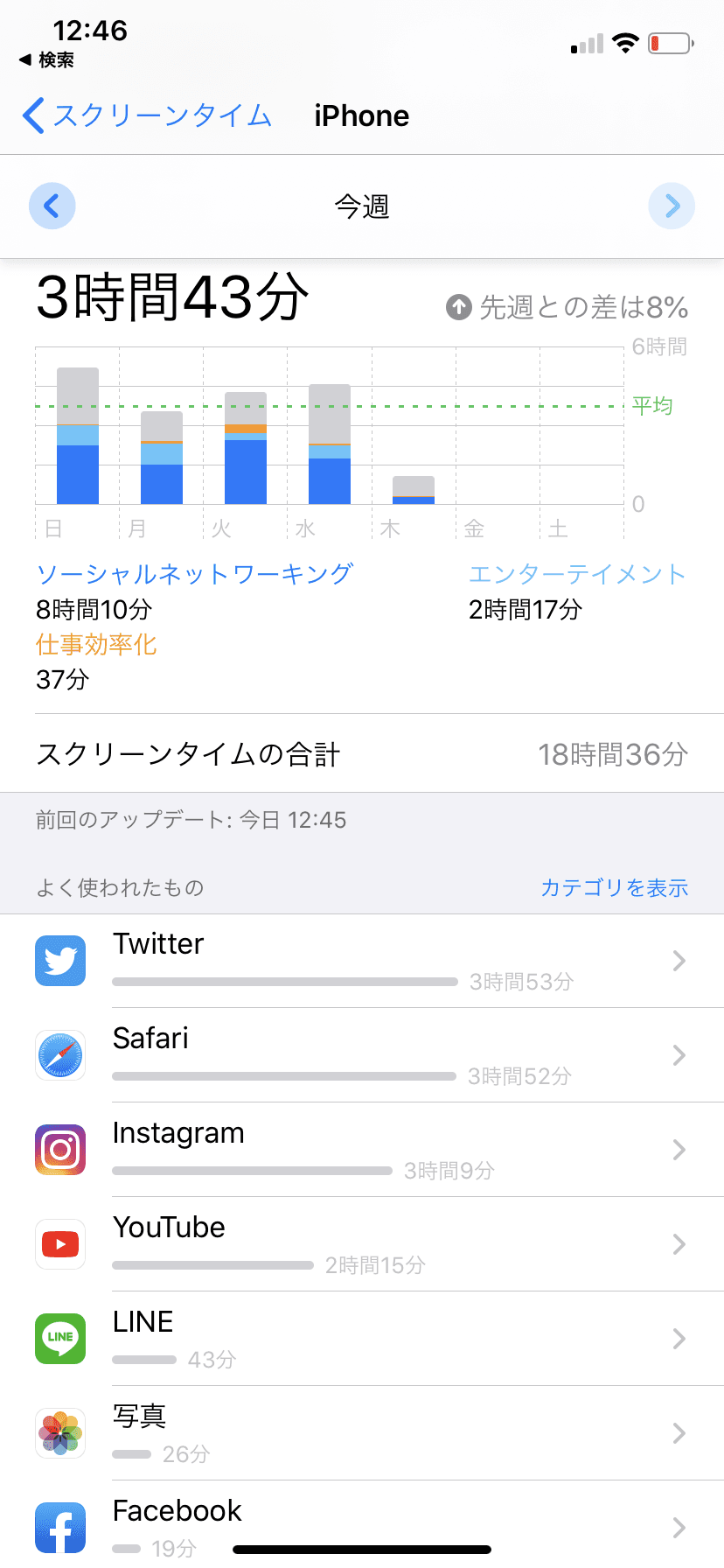Select Wednesday's bar in the usage chart
The width and height of the screenshot is (724, 1568).
click(x=330, y=444)
